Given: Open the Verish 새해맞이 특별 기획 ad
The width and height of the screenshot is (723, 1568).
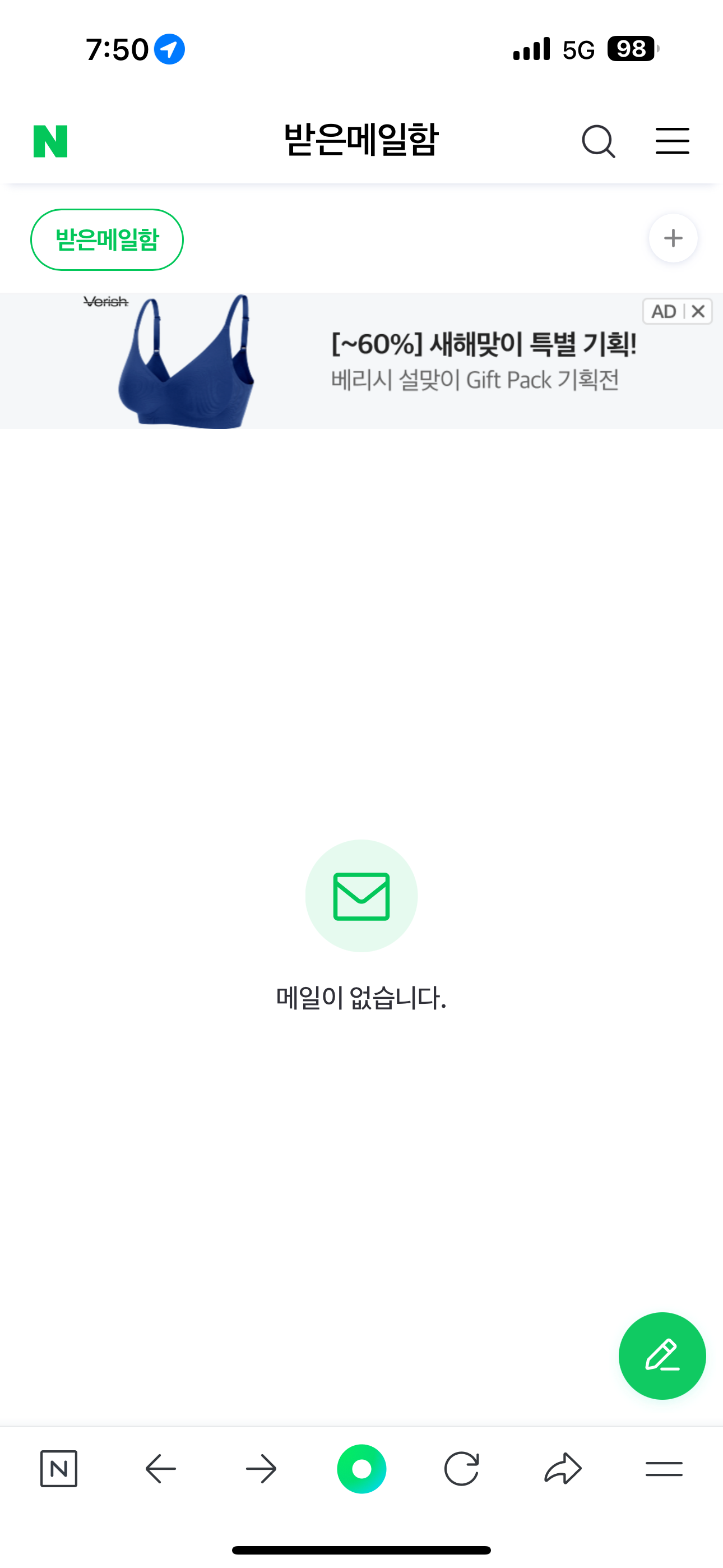Looking at the screenshot, I should pyautogui.click(x=426, y=362).
